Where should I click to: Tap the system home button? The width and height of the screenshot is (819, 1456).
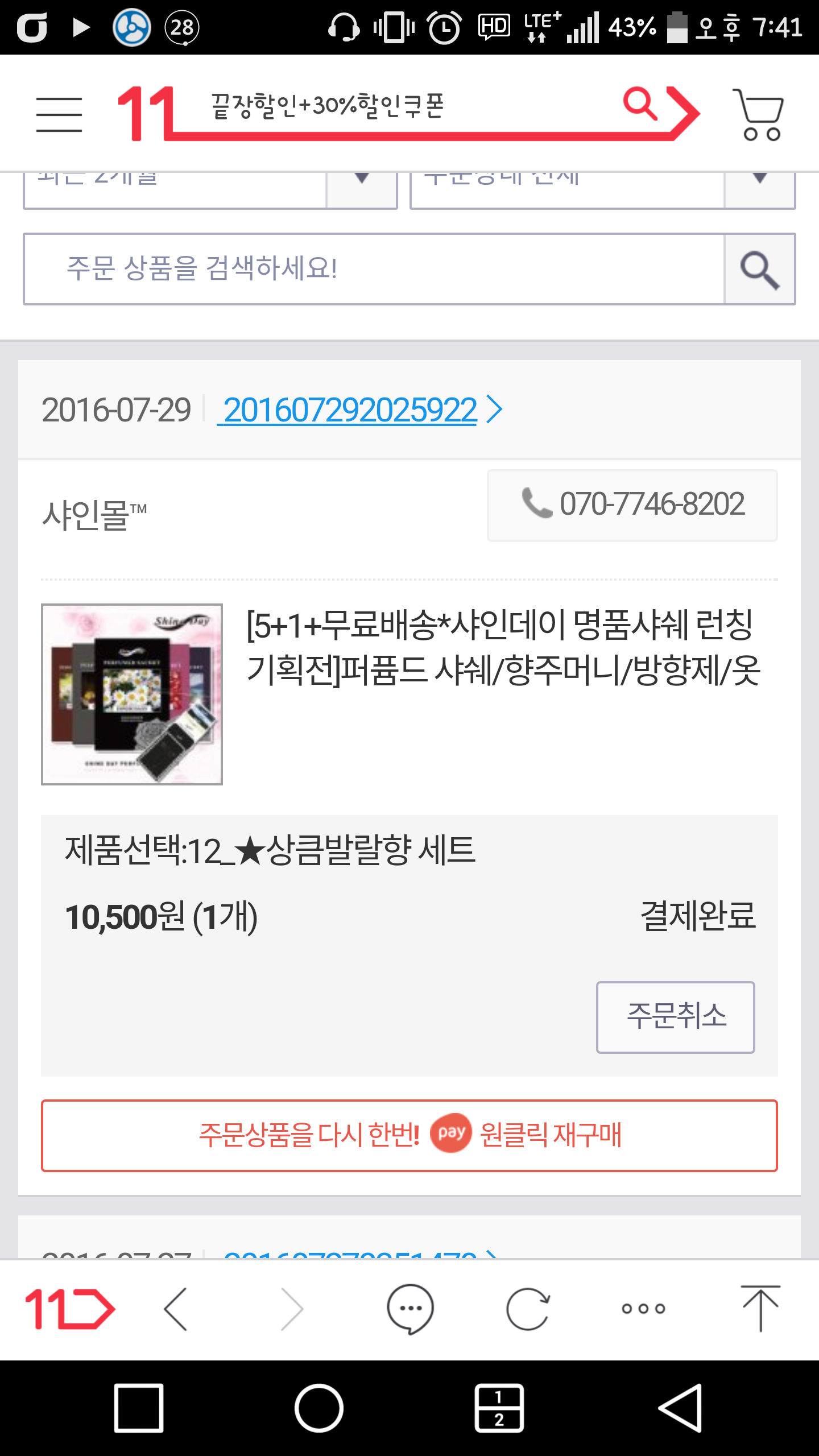point(318,1408)
